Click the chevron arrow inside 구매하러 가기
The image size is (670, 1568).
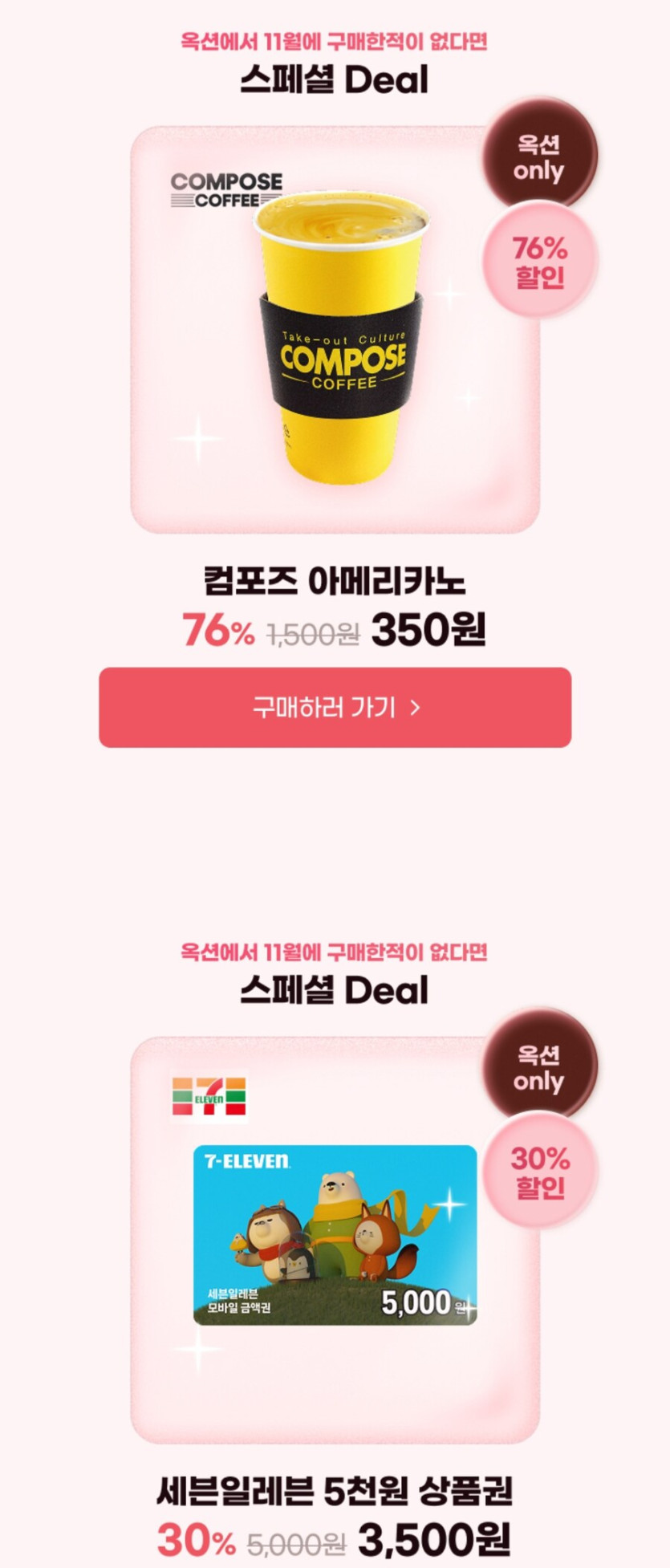[416, 706]
